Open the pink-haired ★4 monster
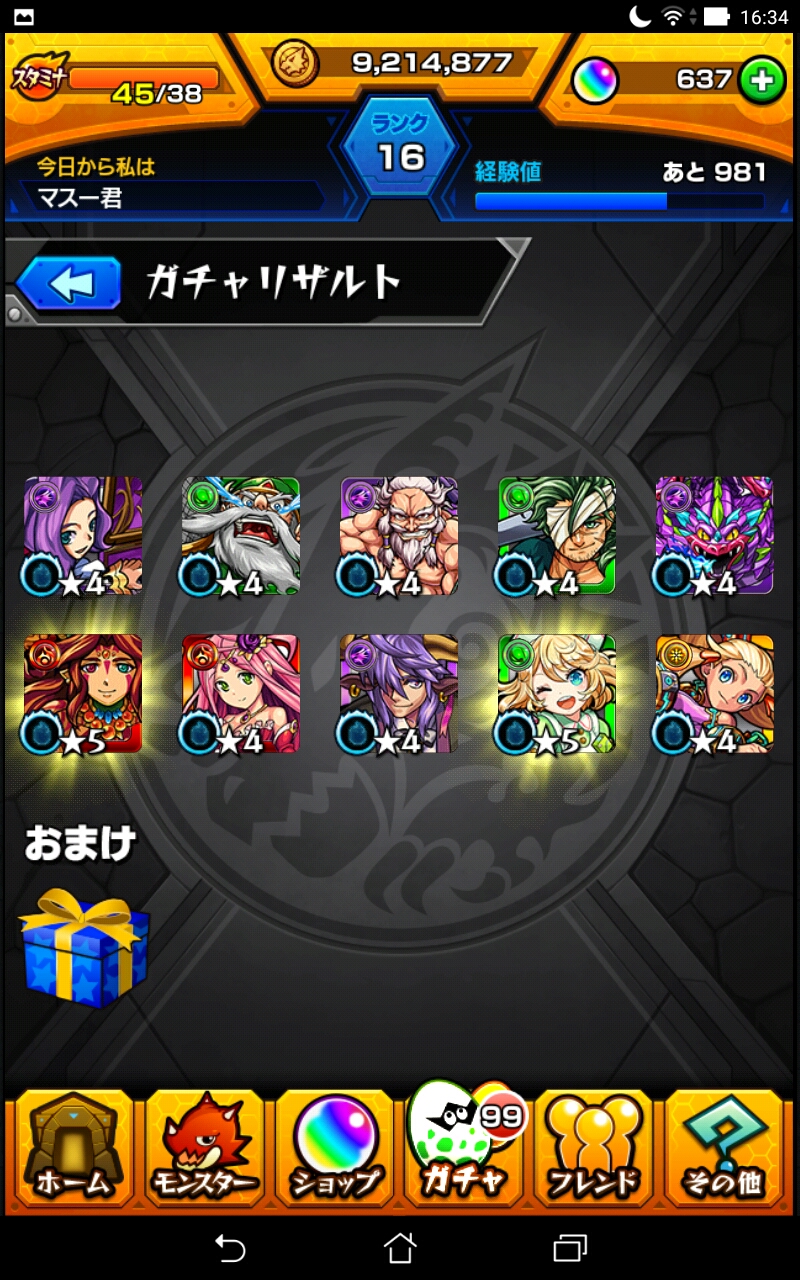The image size is (800, 1280). 240,693
